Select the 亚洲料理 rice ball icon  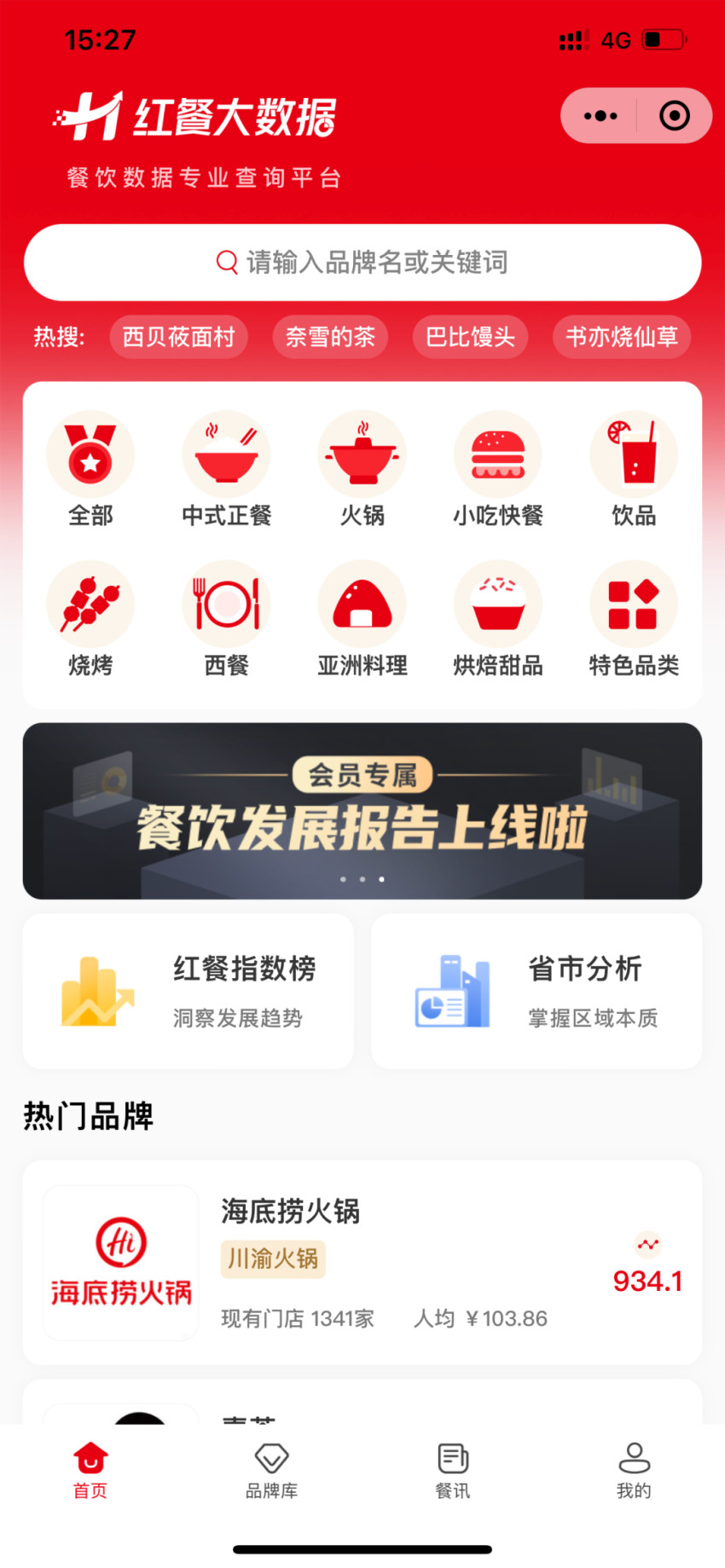click(x=362, y=603)
